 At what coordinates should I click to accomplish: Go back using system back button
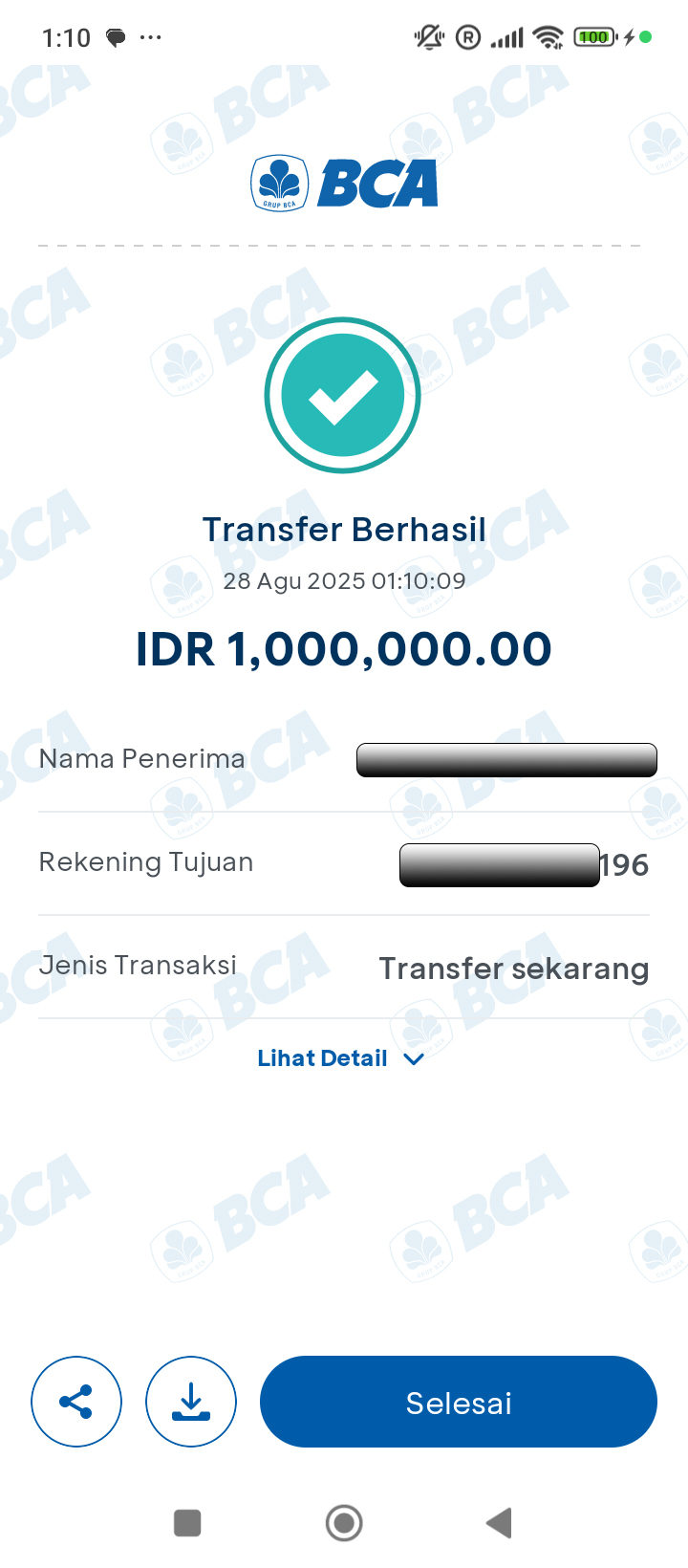pos(499,1522)
